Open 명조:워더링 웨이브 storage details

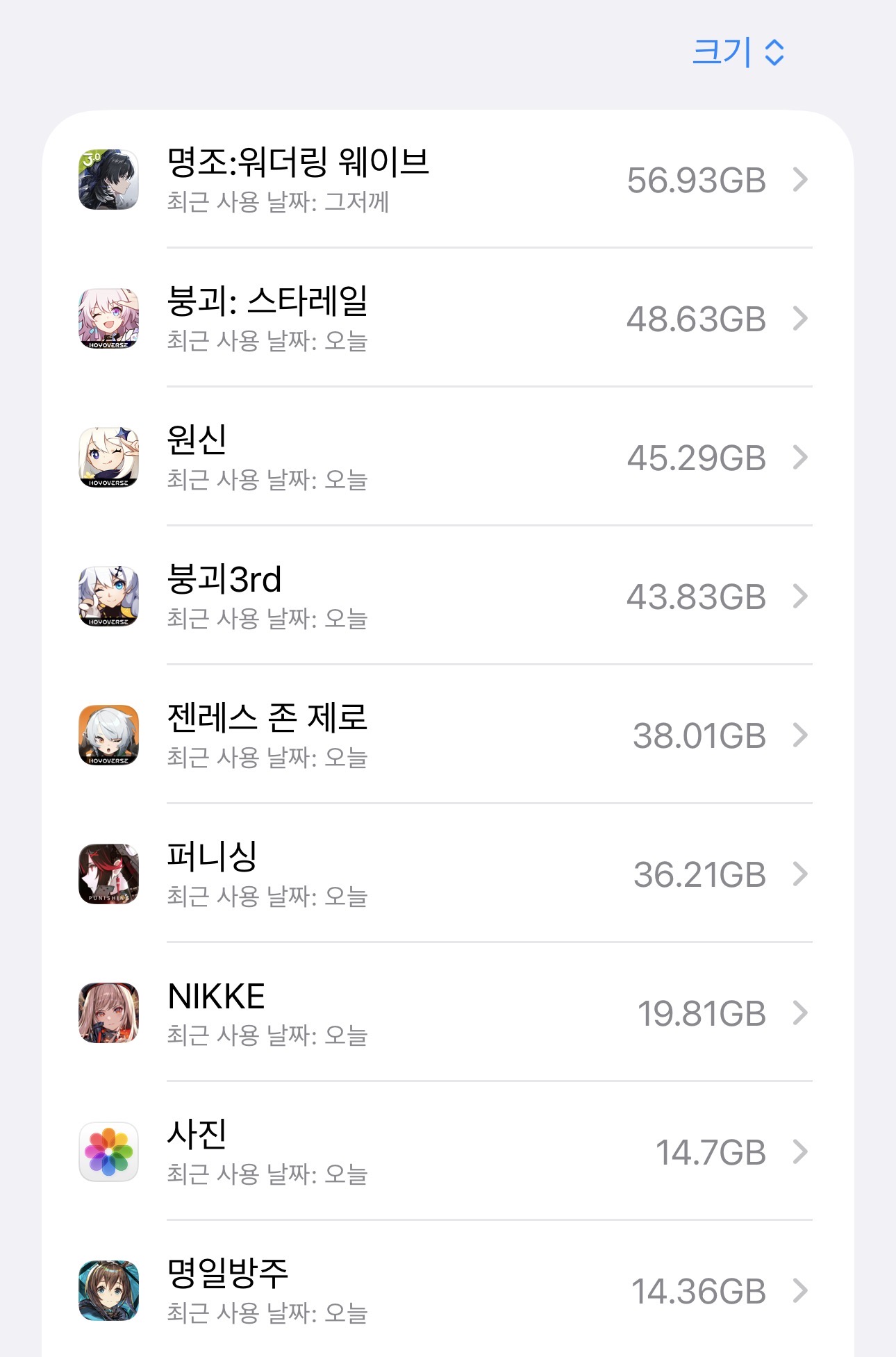447,179
